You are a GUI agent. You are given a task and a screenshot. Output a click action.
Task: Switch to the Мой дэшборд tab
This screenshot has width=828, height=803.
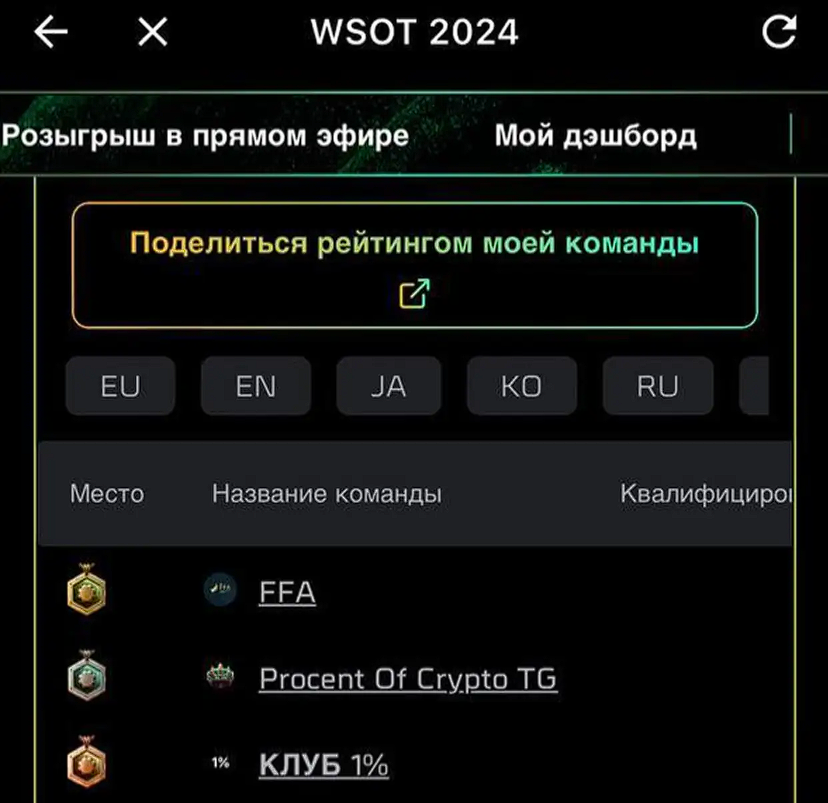click(596, 135)
